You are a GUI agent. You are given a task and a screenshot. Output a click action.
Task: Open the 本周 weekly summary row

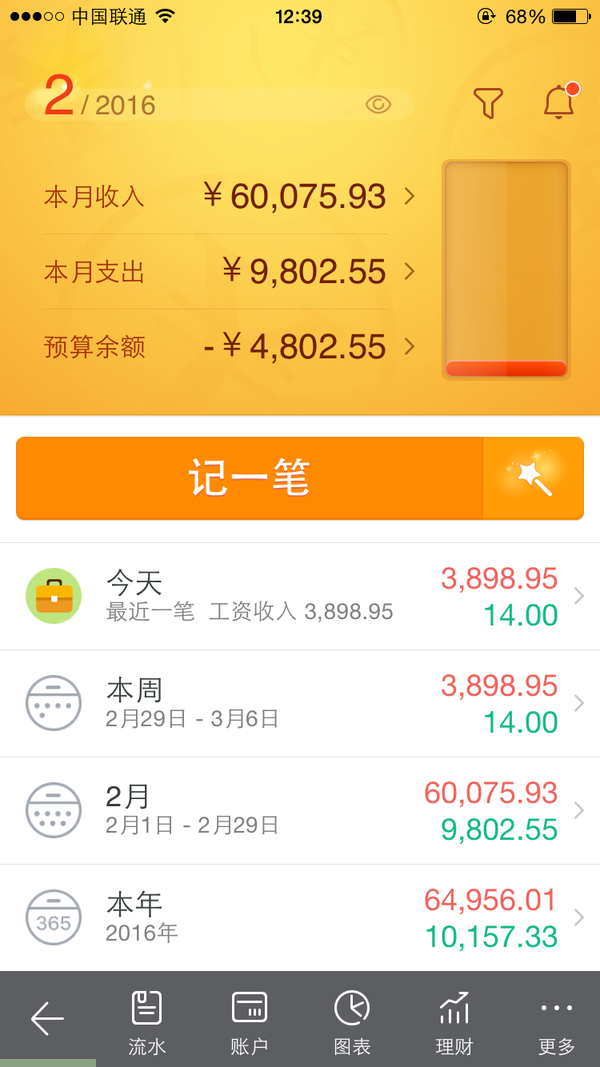click(300, 704)
